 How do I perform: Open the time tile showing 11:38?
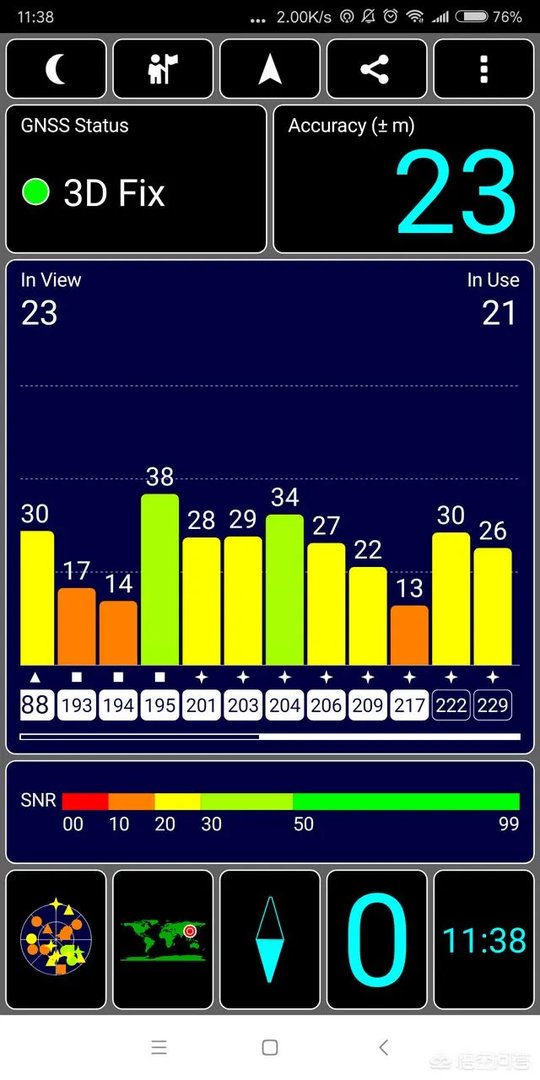tap(484, 939)
